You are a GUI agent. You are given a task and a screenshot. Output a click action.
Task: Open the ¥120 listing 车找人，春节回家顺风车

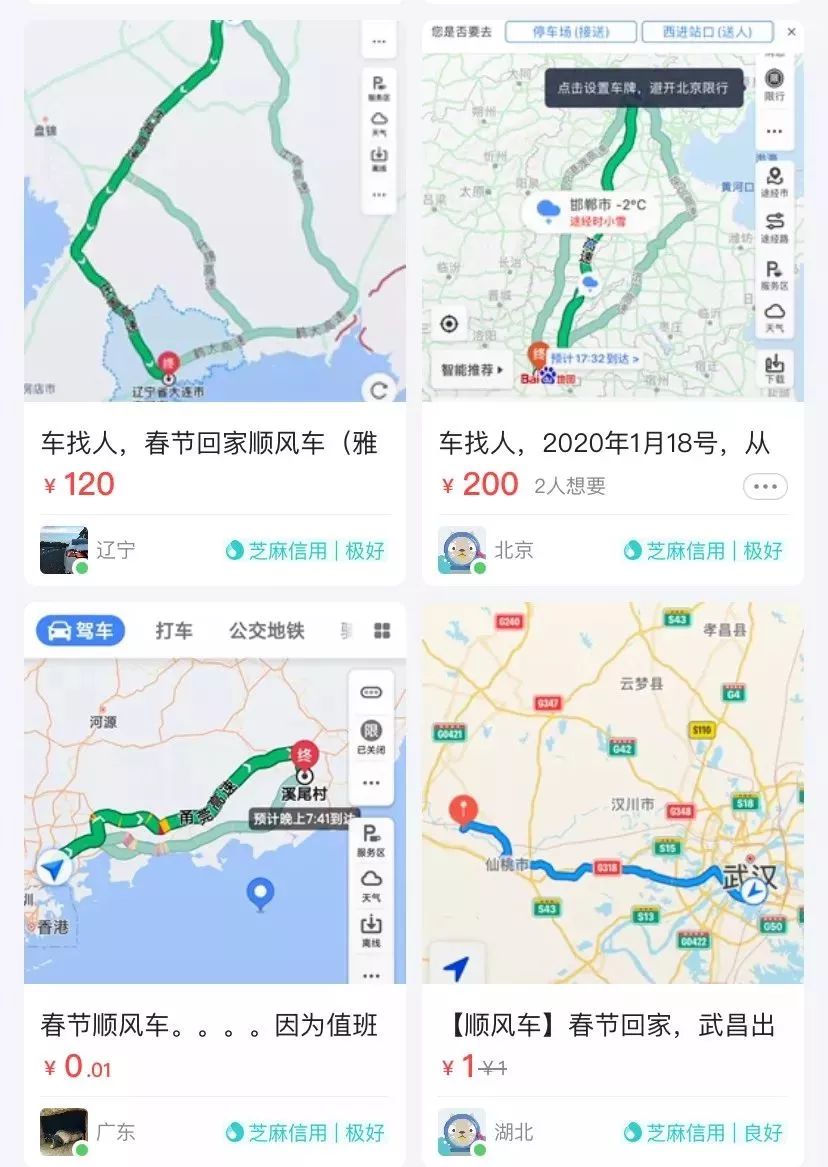pyautogui.click(x=210, y=443)
